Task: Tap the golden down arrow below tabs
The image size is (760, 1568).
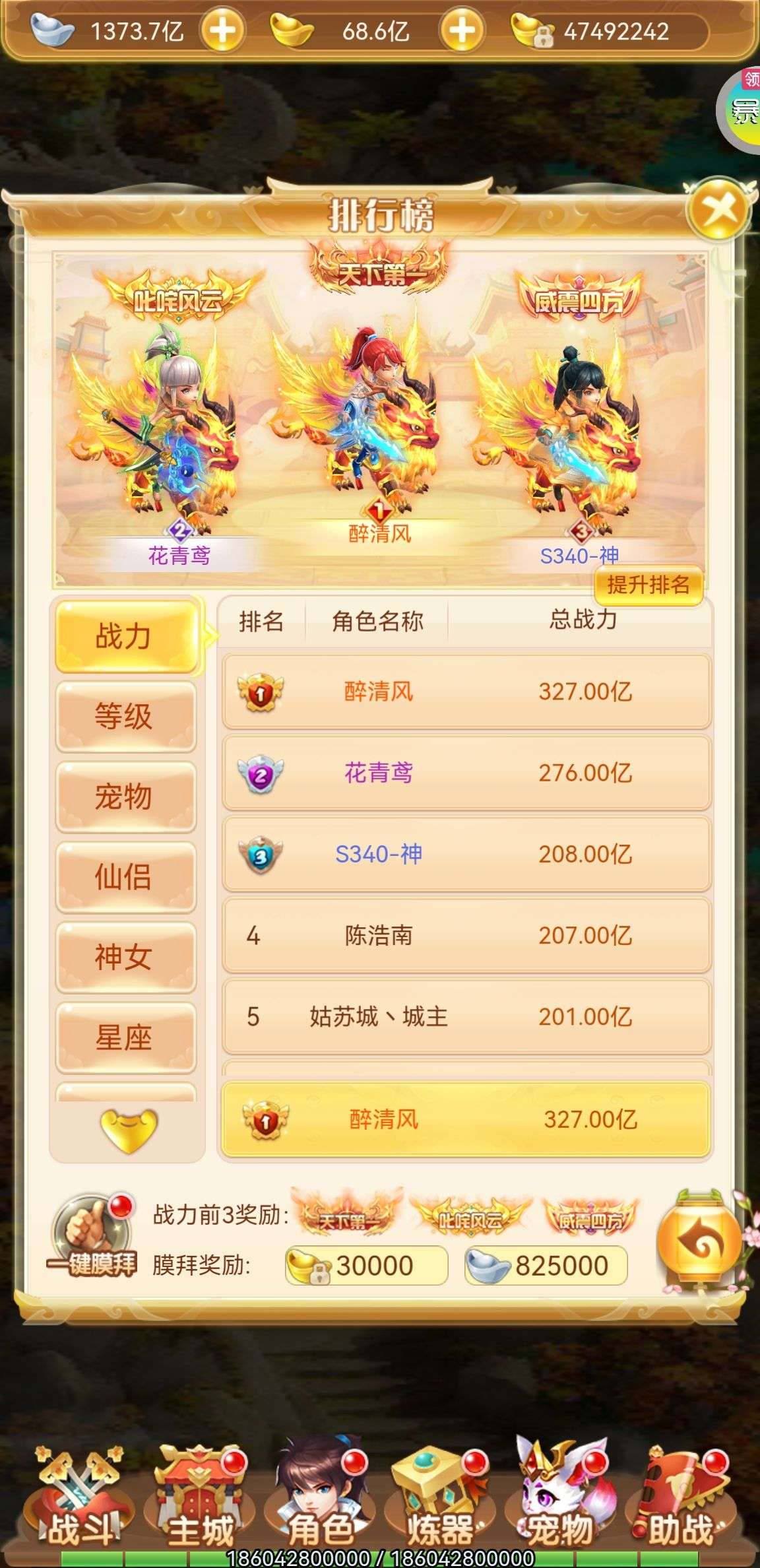Action: coord(128,1130)
